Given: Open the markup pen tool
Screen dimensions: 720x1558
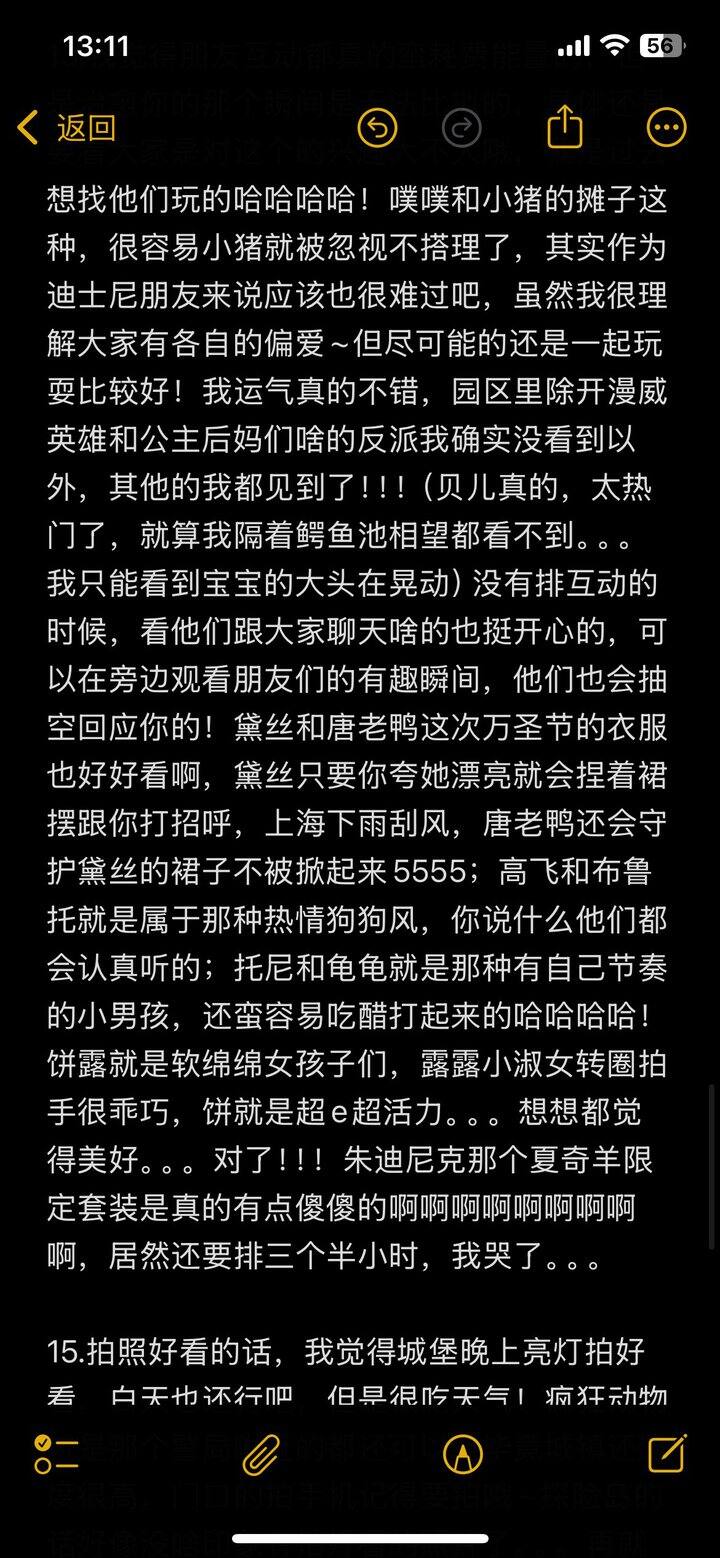Looking at the screenshot, I should [x=463, y=1454].
